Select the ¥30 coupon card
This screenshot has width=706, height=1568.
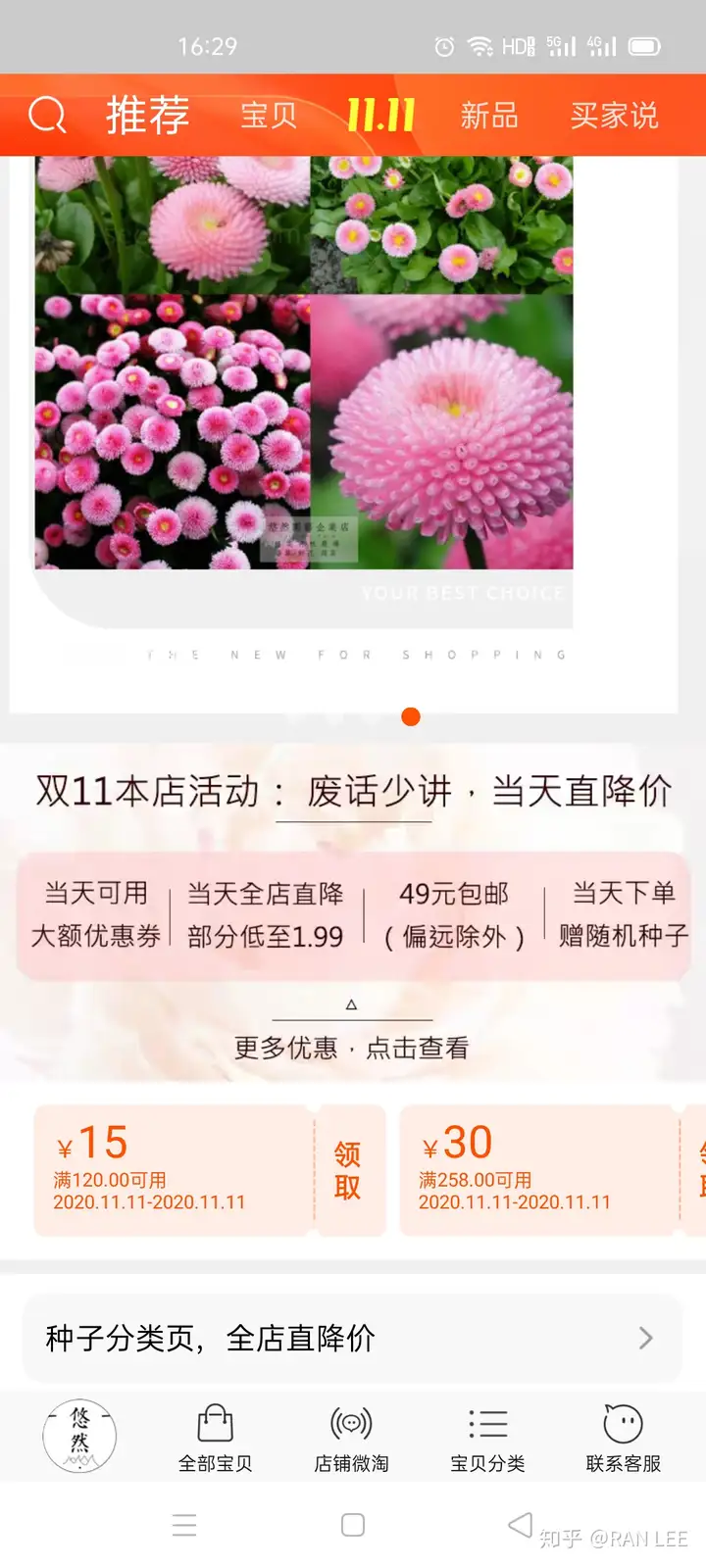539,1170
